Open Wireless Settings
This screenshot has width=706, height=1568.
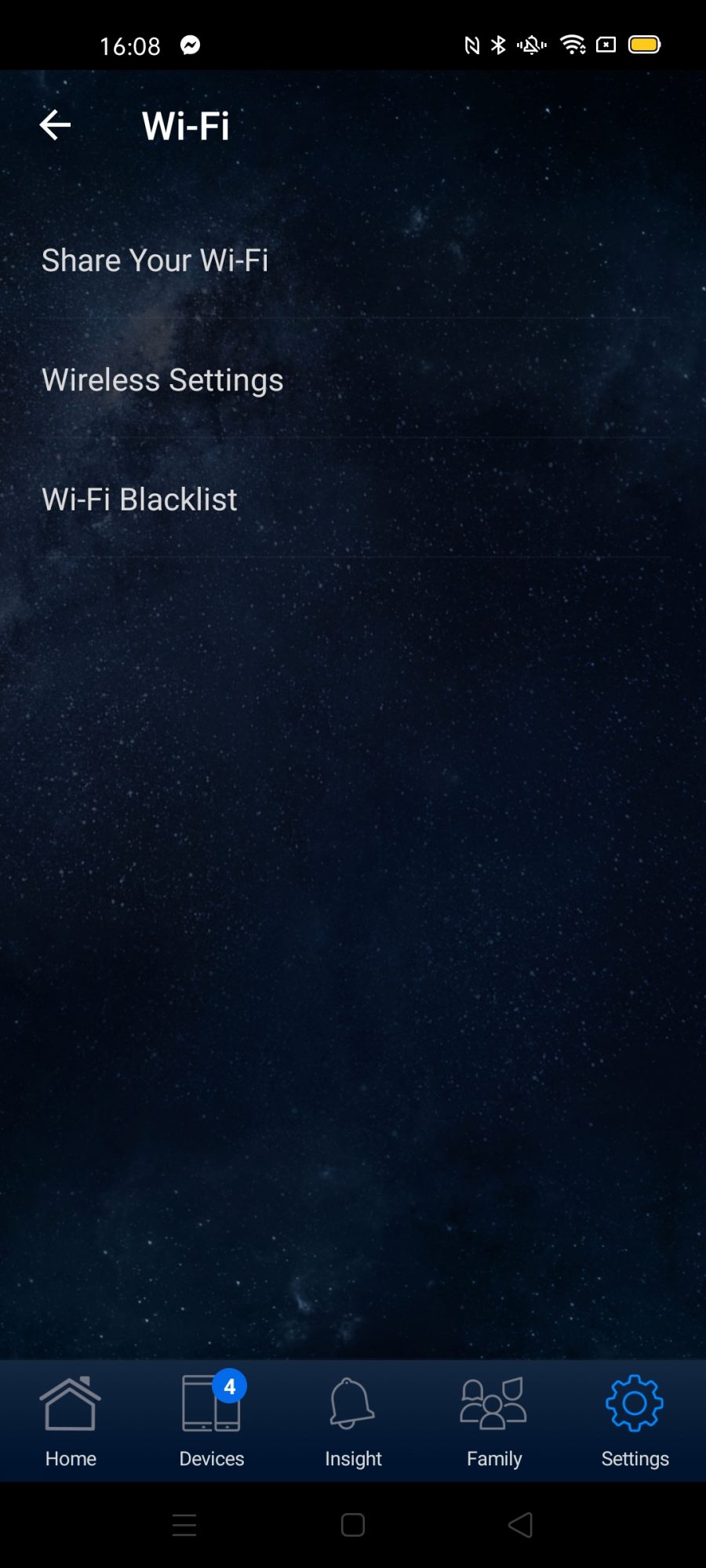point(162,380)
